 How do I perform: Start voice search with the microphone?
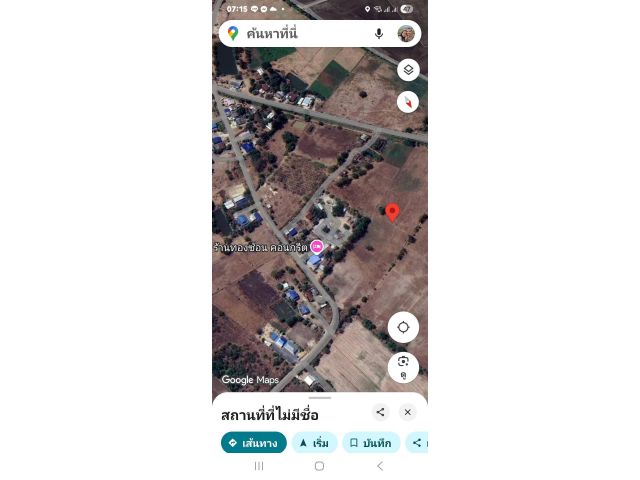(379, 34)
